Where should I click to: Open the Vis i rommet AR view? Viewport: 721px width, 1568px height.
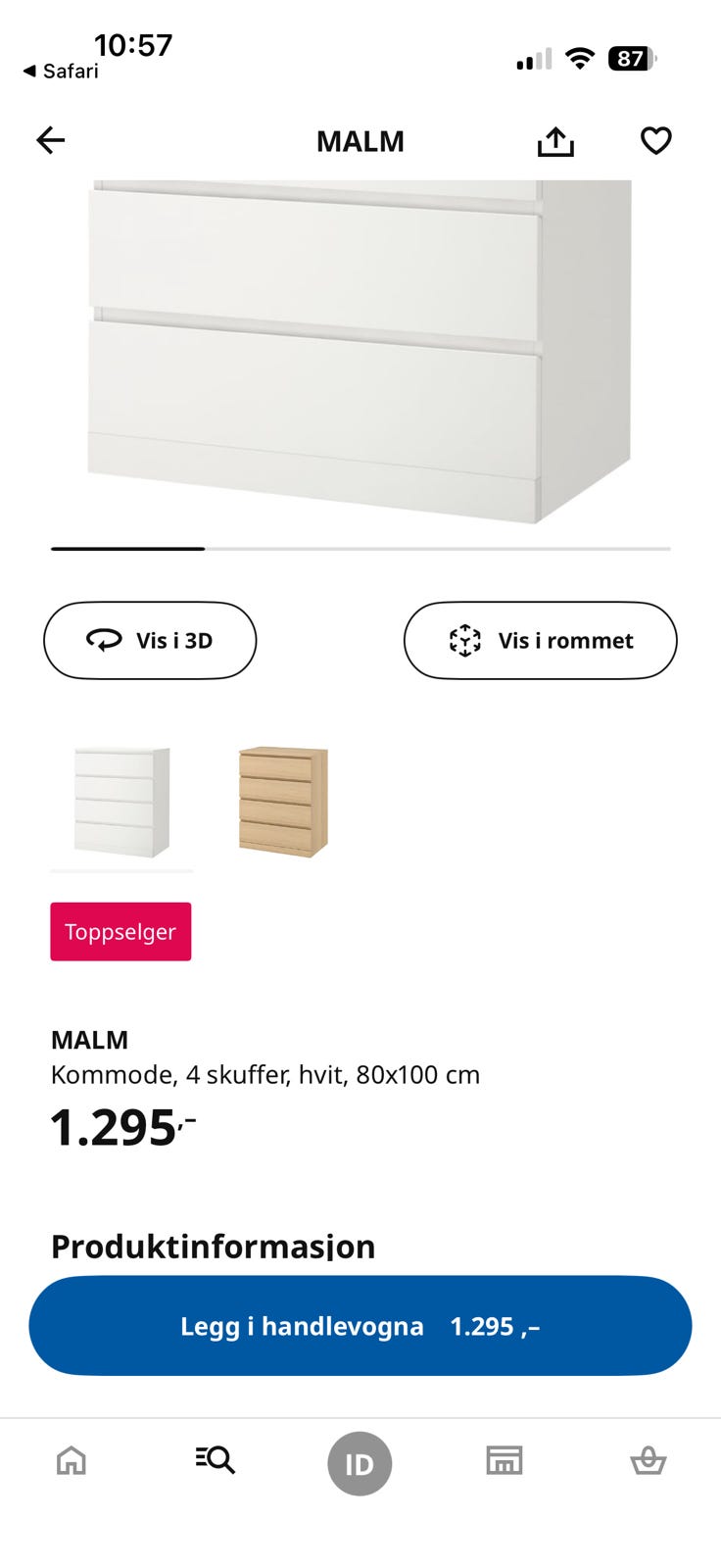[x=540, y=640]
